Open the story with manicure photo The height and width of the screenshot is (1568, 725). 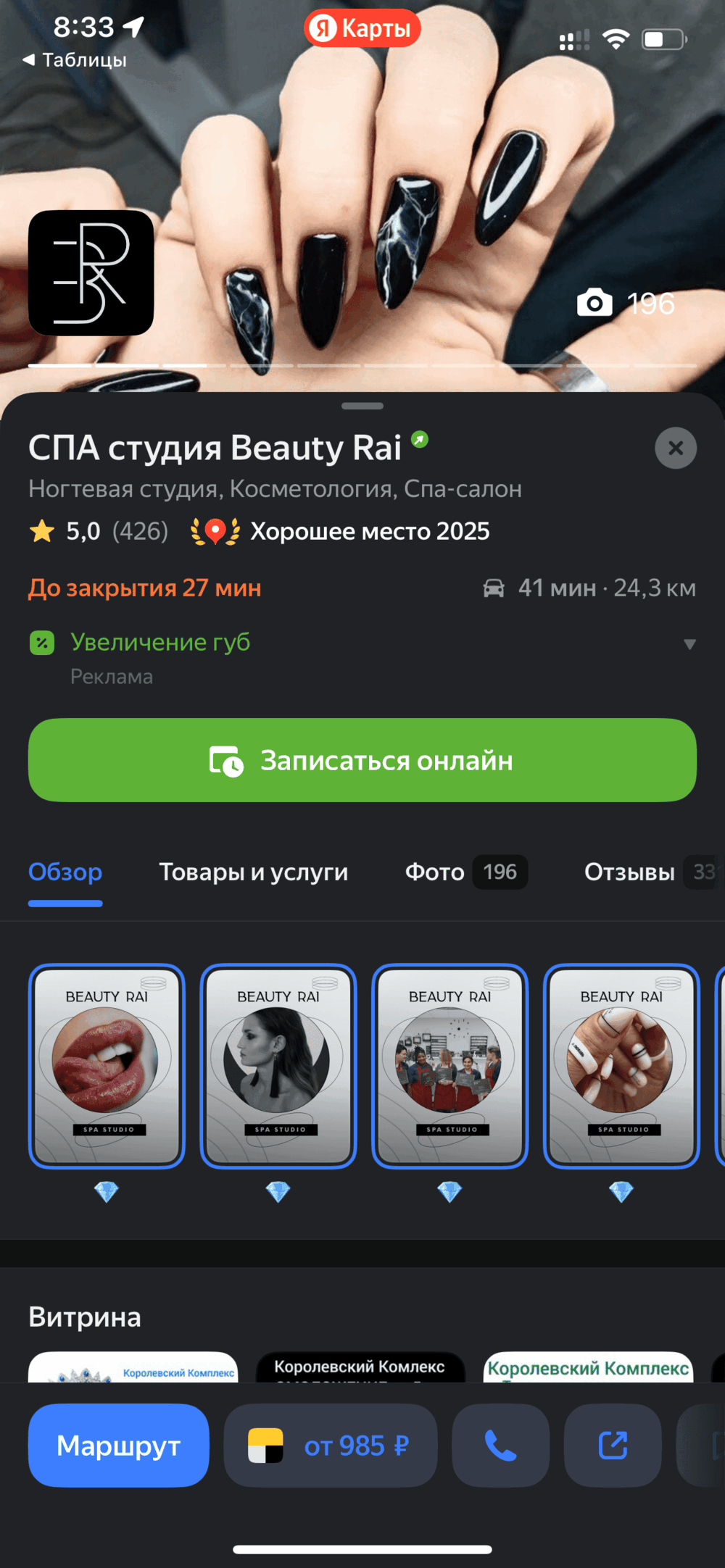[x=621, y=1065]
